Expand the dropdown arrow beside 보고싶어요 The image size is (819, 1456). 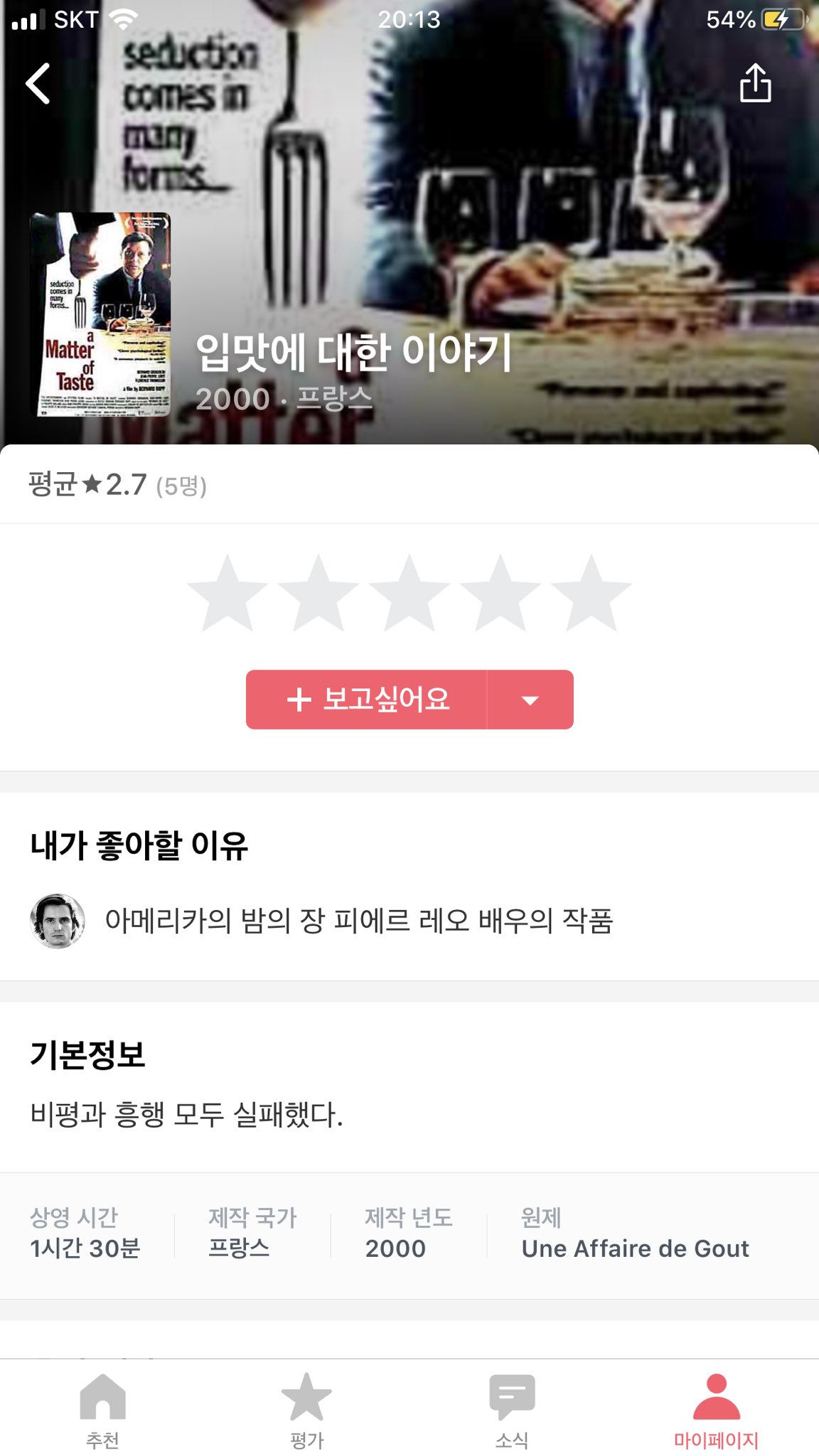coord(530,700)
